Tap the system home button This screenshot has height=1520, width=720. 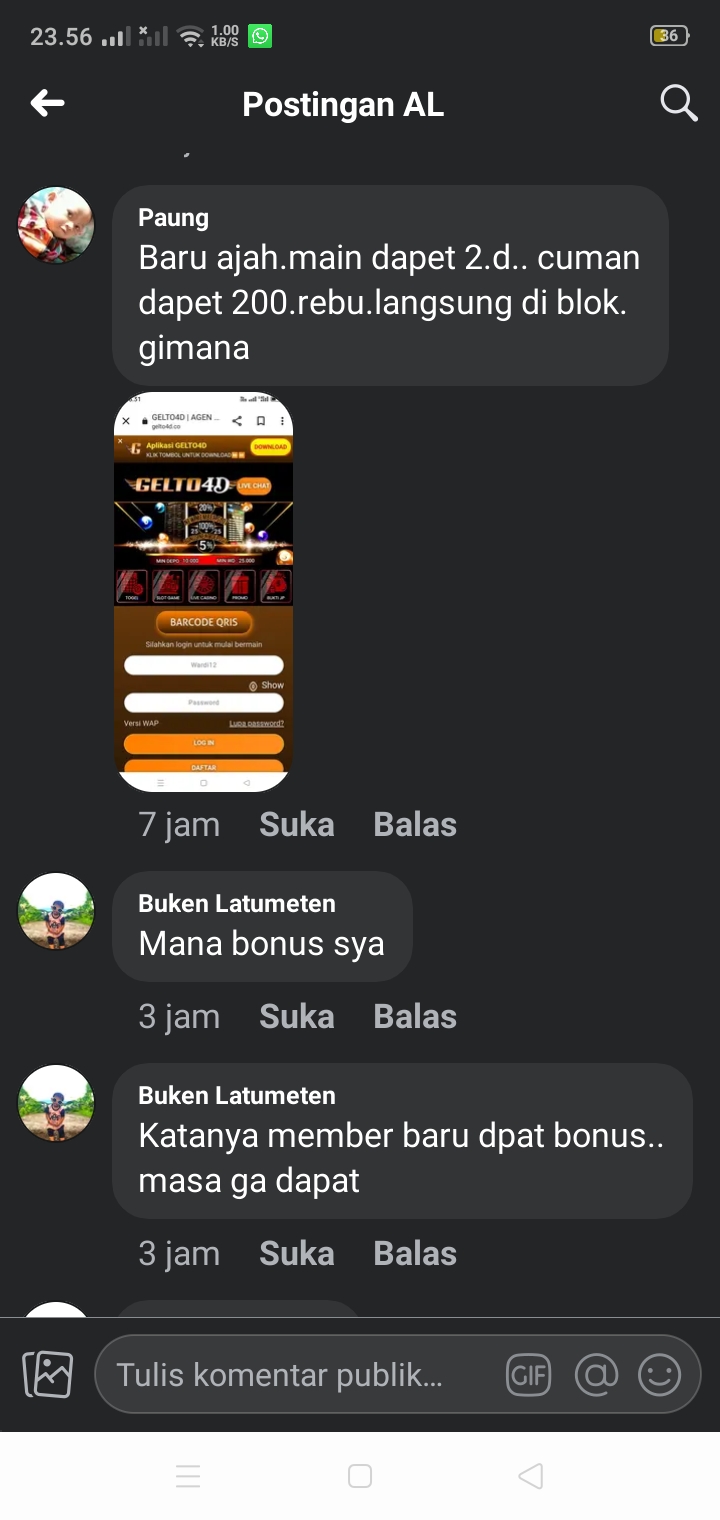360,1476
